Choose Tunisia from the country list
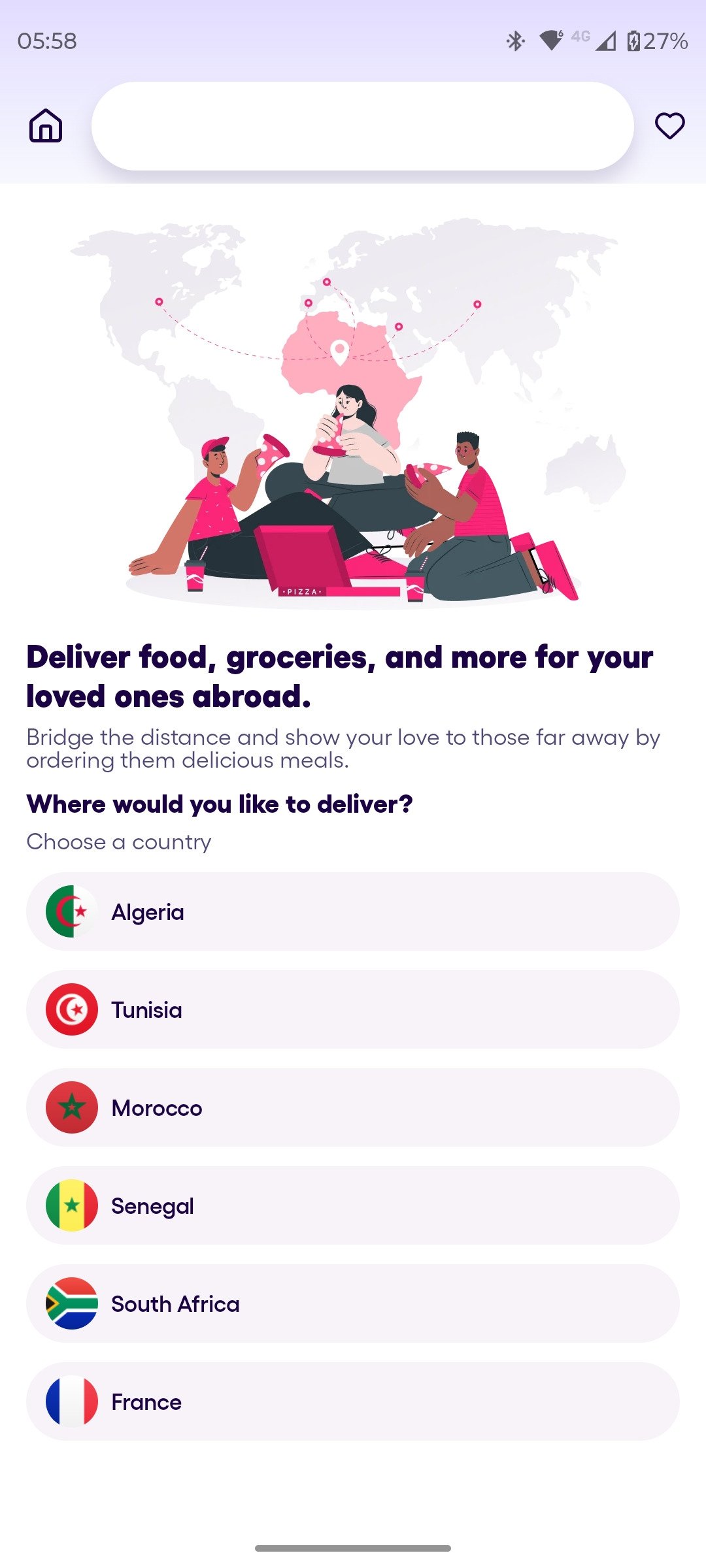The width and height of the screenshot is (706, 1568). point(353,1009)
